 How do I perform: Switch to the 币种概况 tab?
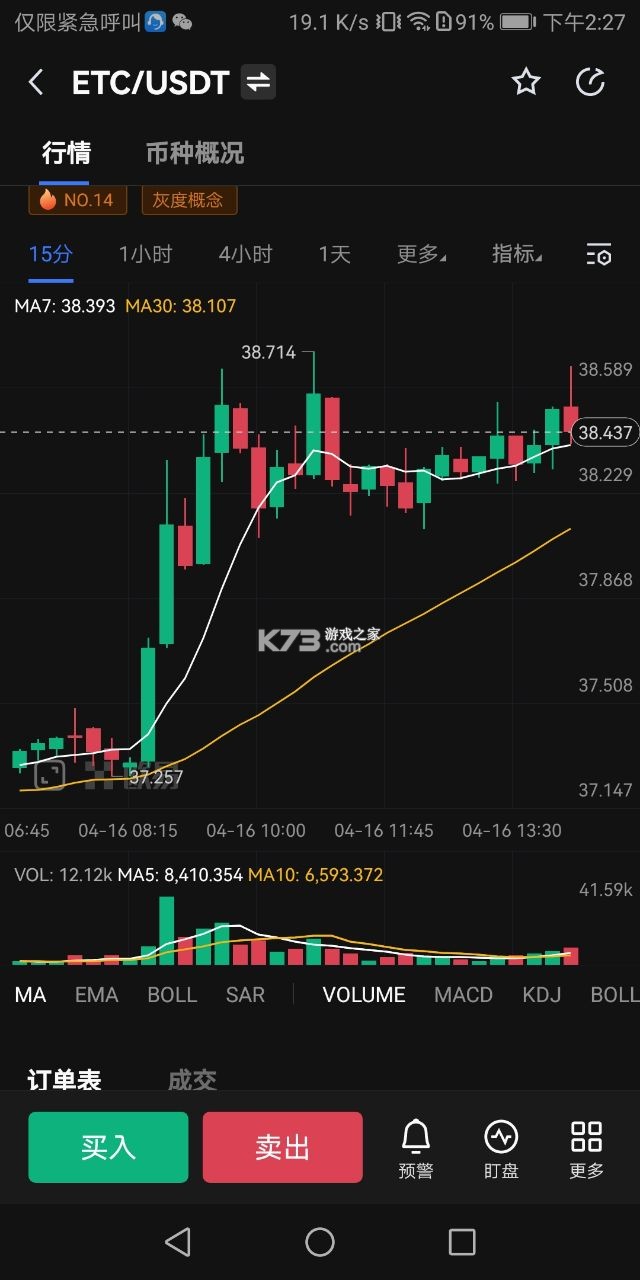(x=194, y=153)
